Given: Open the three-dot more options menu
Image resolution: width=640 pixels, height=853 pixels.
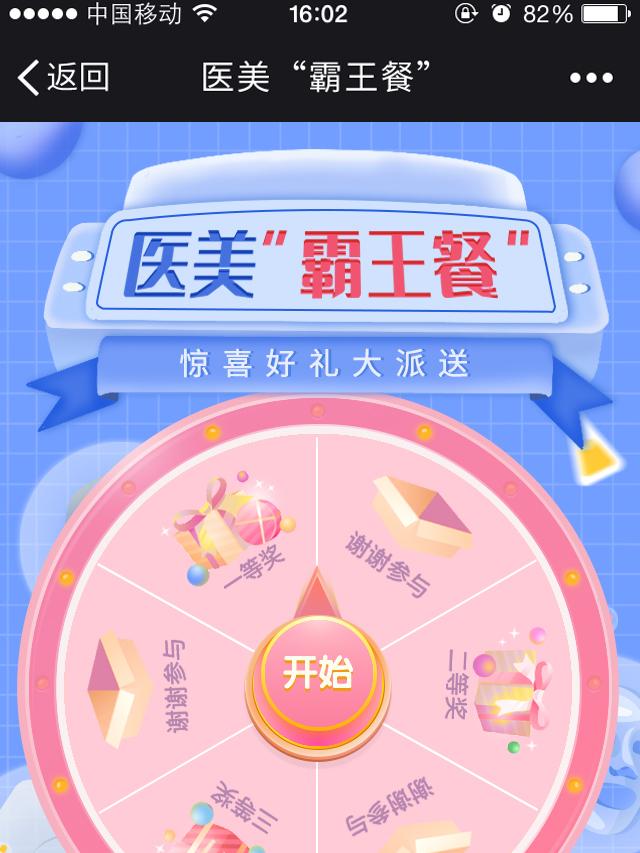Looking at the screenshot, I should point(591,78).
